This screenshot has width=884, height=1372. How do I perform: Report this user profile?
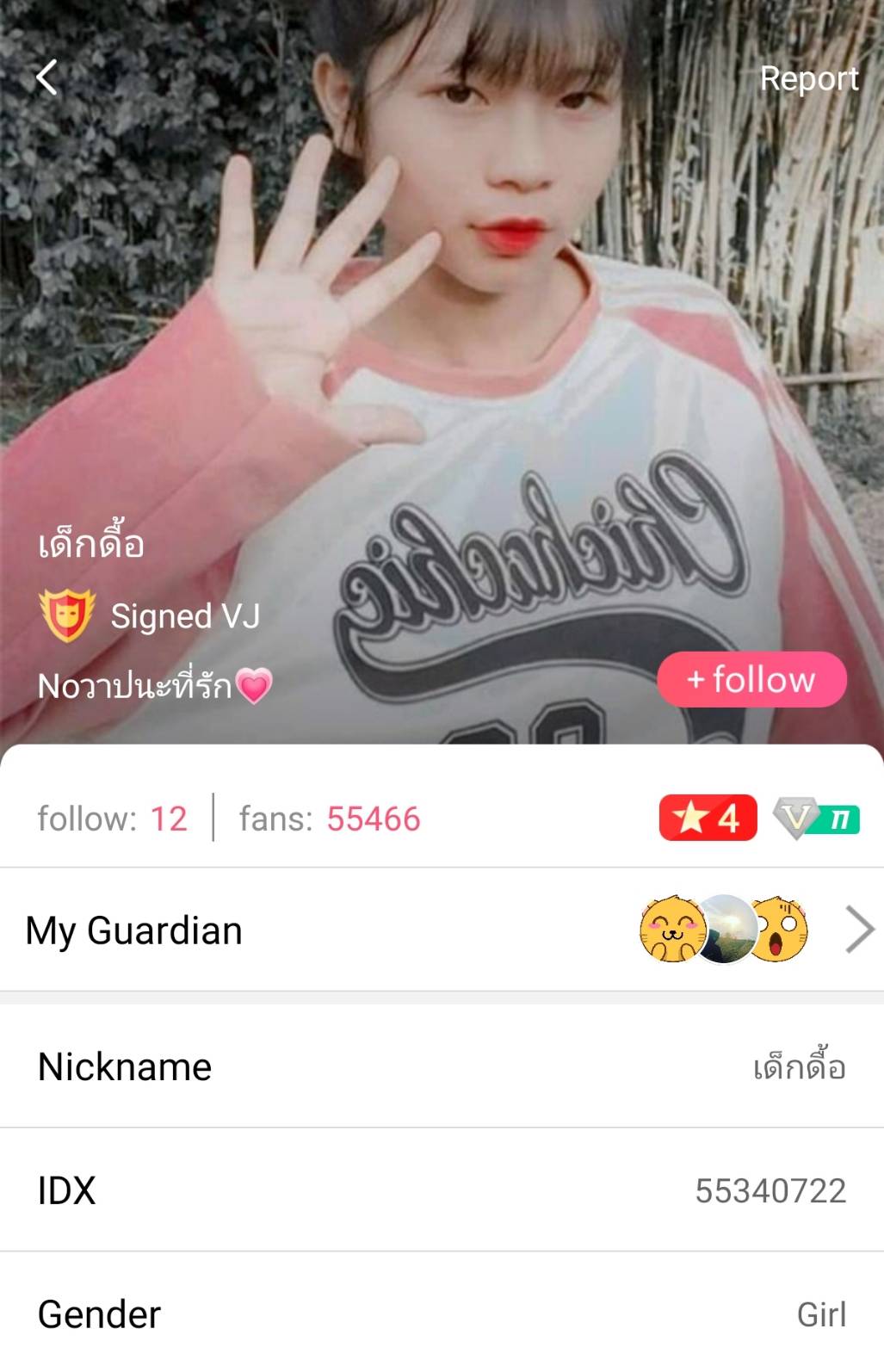pos(808,79)
